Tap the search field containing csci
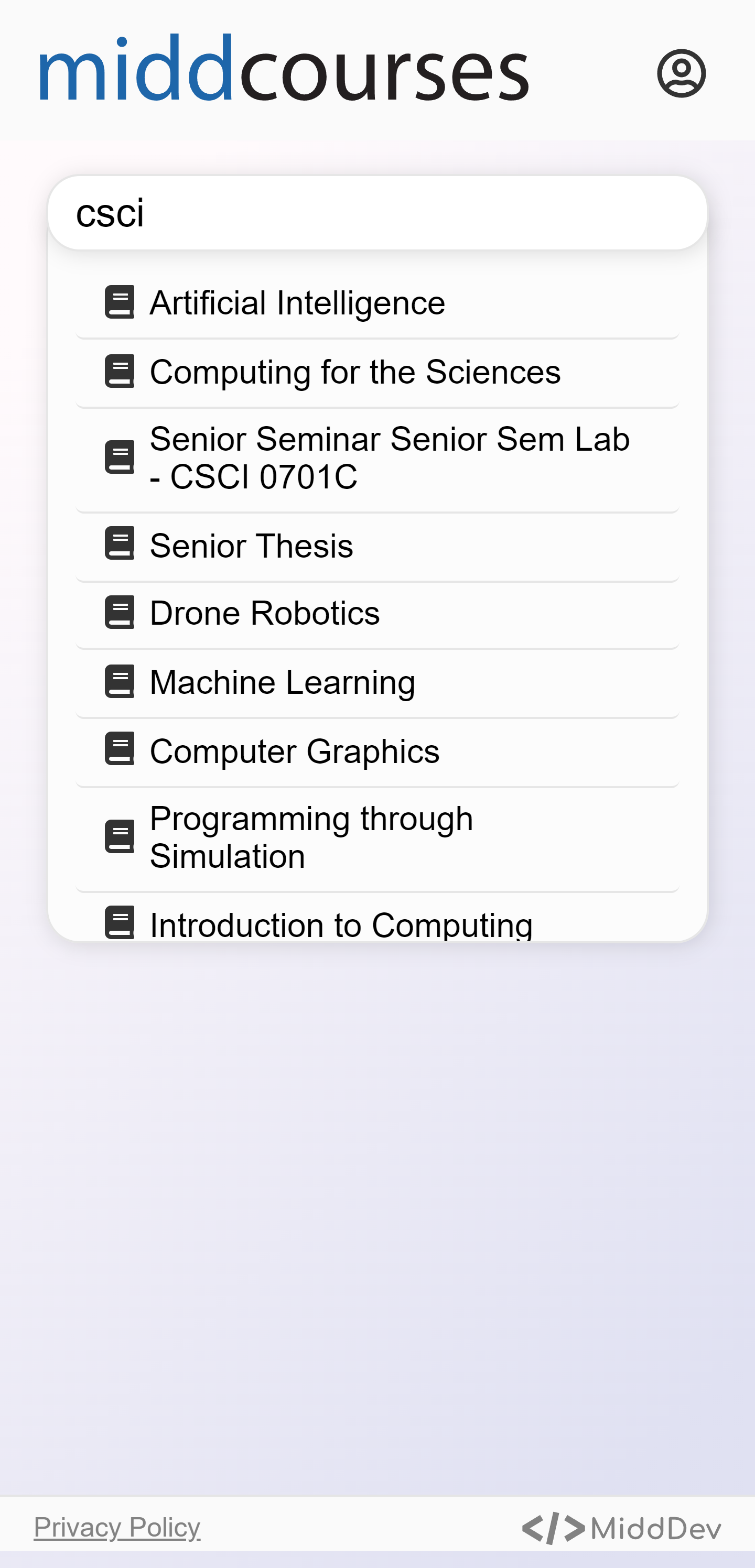 (377, 213)
